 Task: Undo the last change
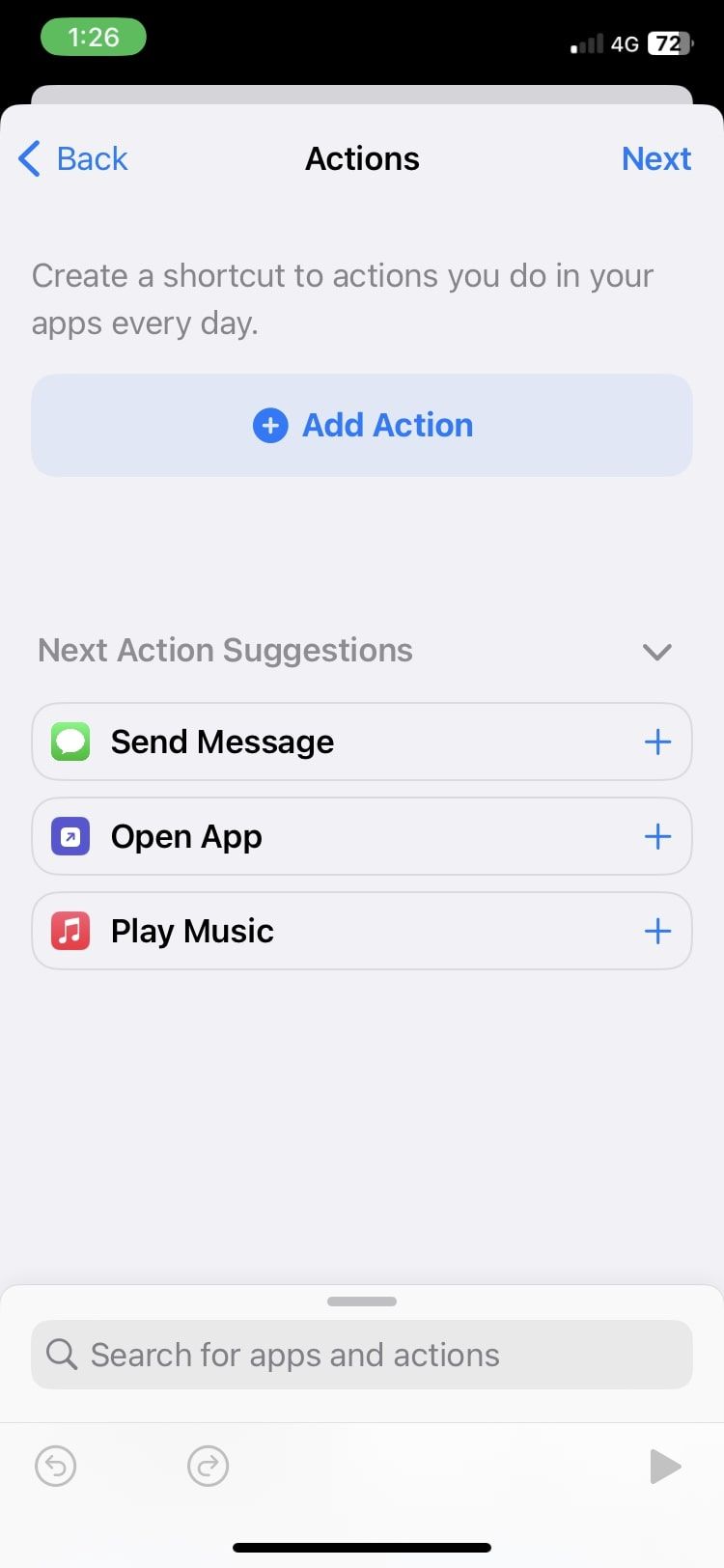click(x=56, y=1467)
